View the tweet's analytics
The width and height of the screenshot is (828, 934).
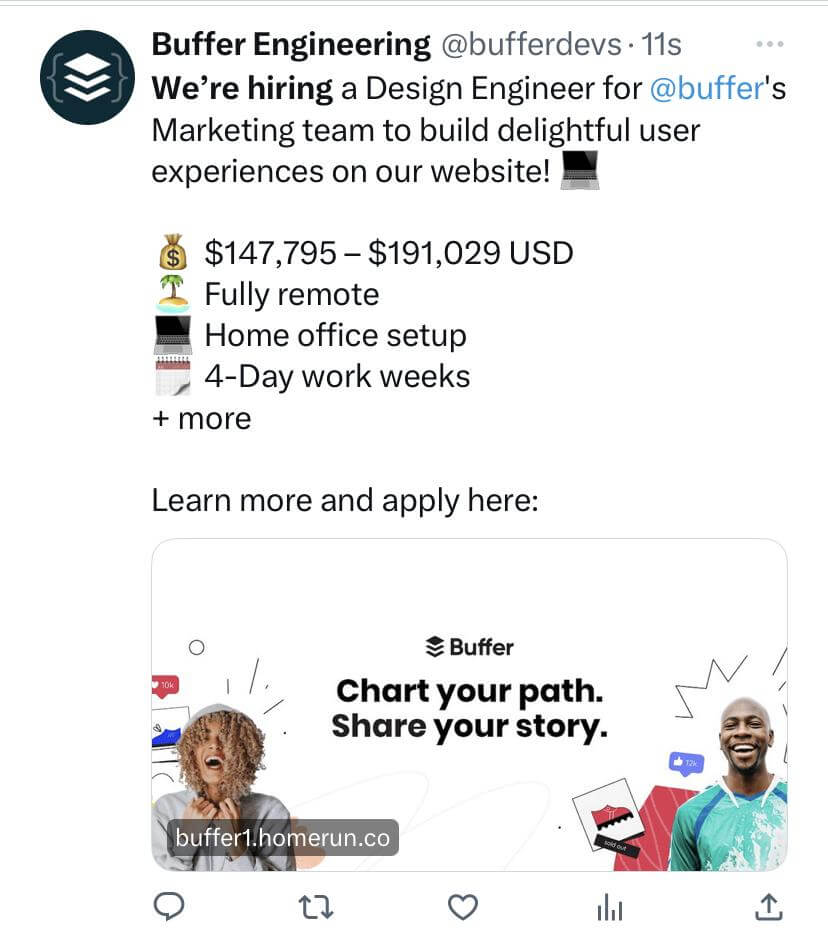click(609, 907)
